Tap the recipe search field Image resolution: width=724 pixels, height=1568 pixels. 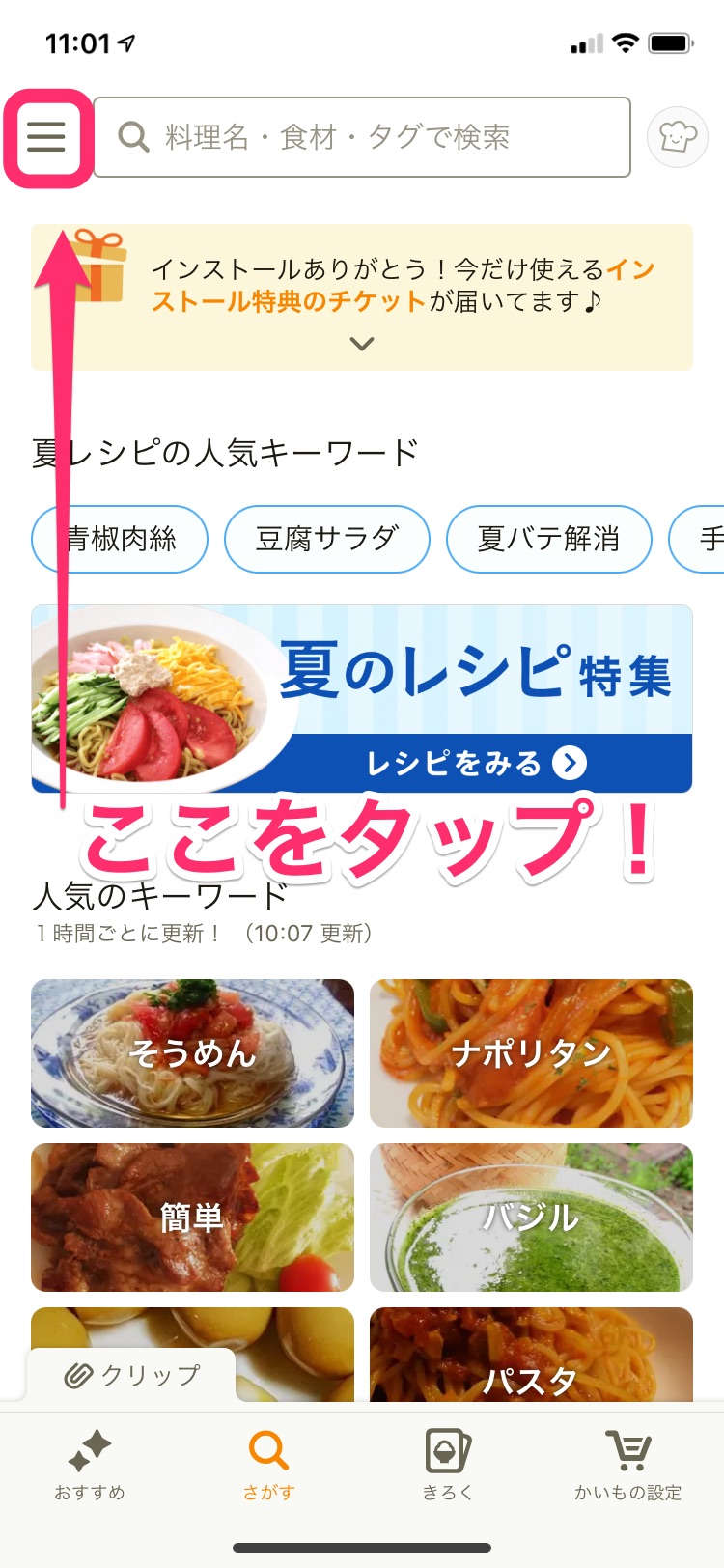click(x=362, y=137)
